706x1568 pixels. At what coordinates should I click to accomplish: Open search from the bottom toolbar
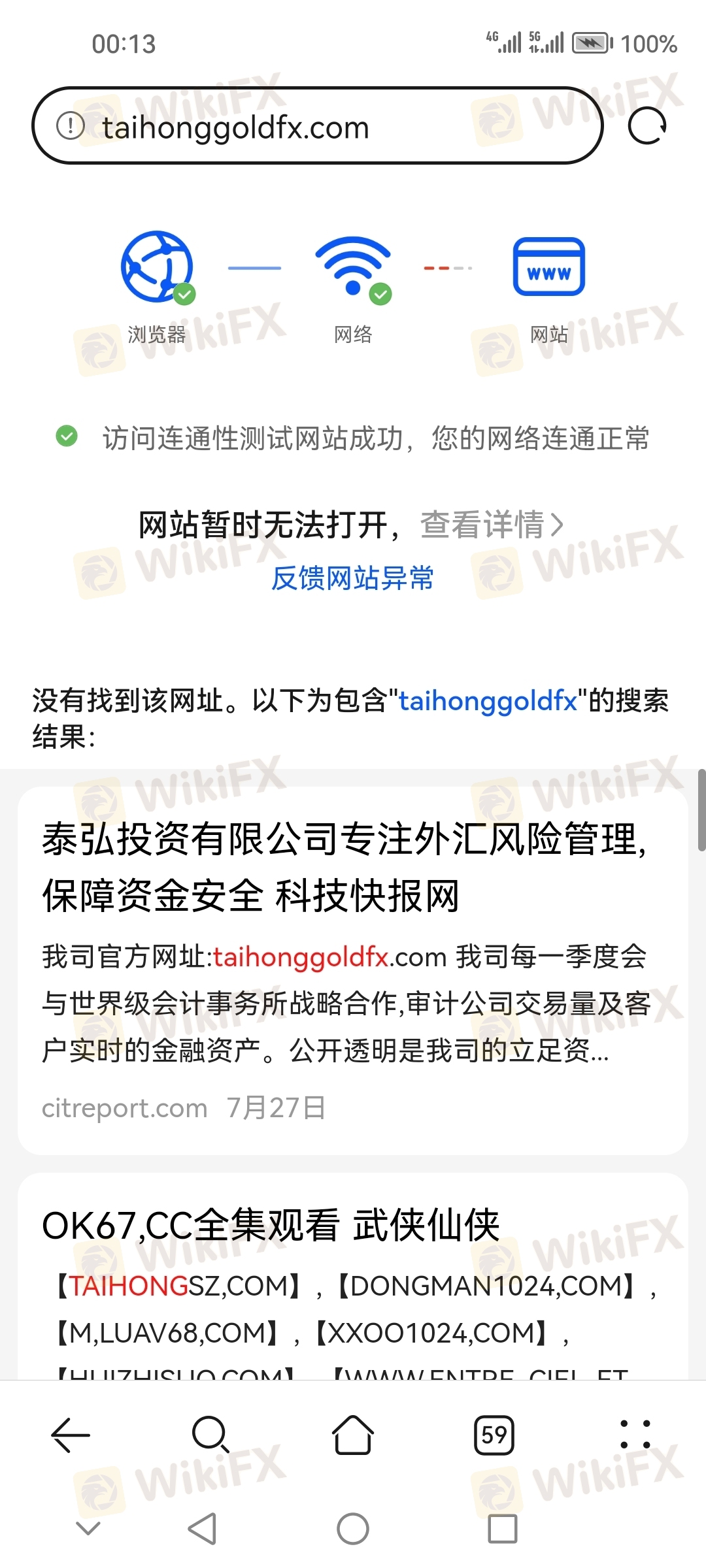[210, 1435]
